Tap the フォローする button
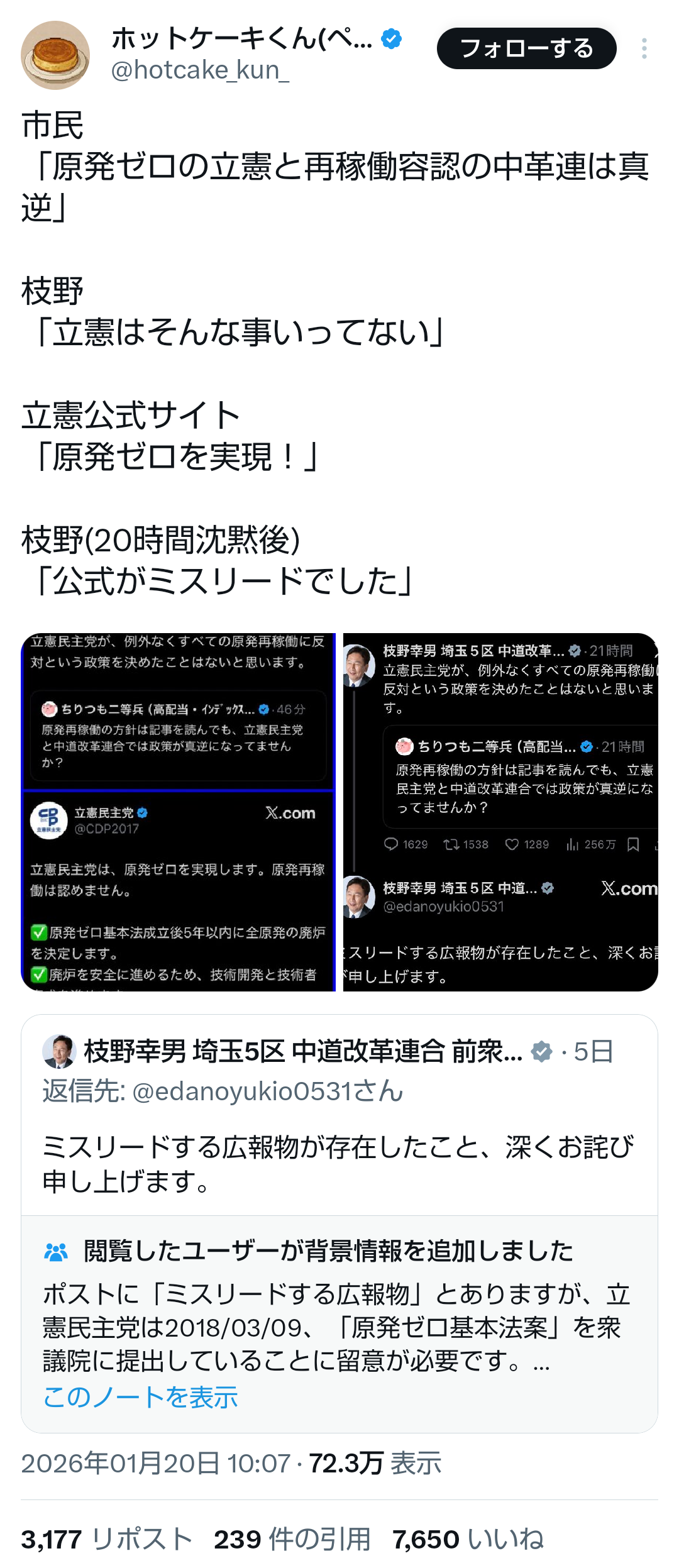This screenshot has height=1568, width=679. point(526,48)
